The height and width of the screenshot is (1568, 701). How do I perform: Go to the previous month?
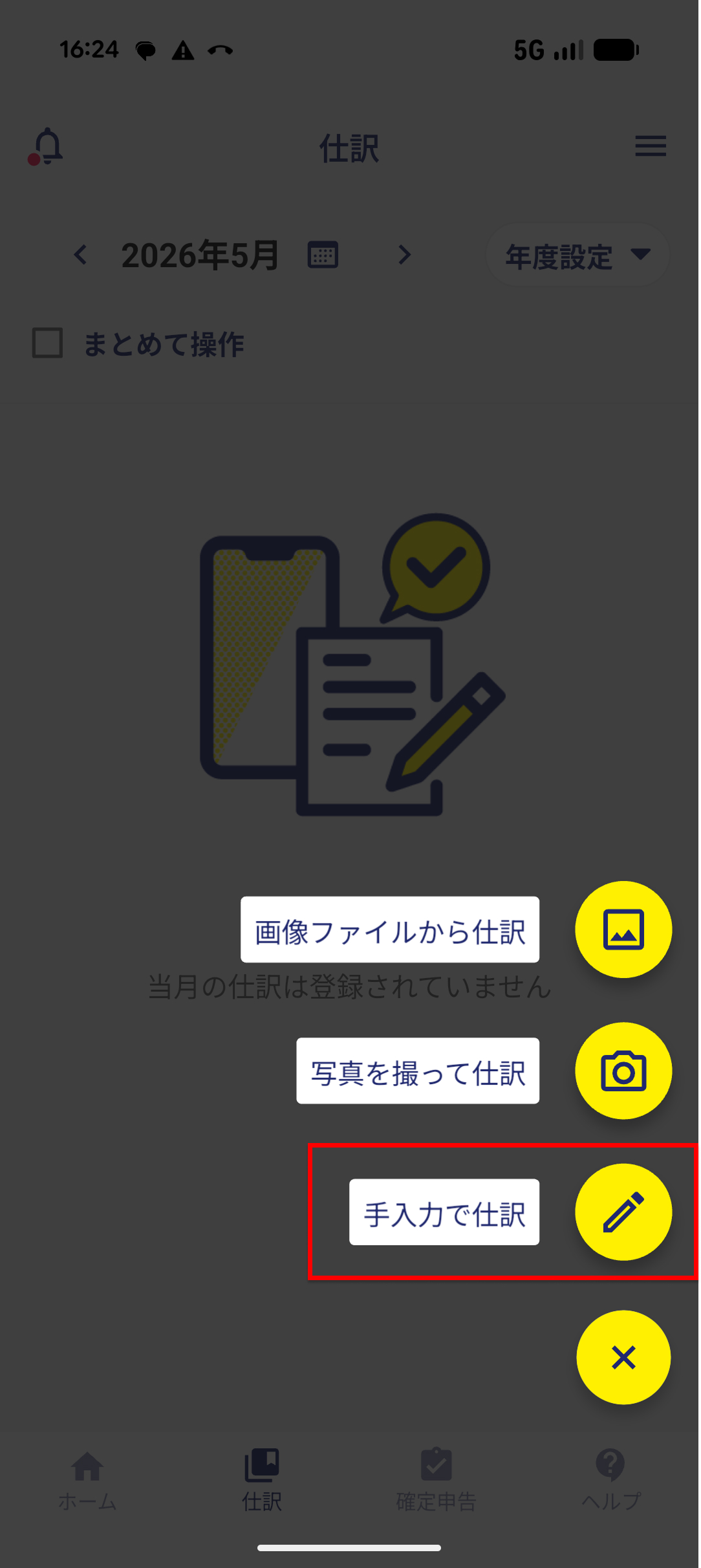click(80, 255)
